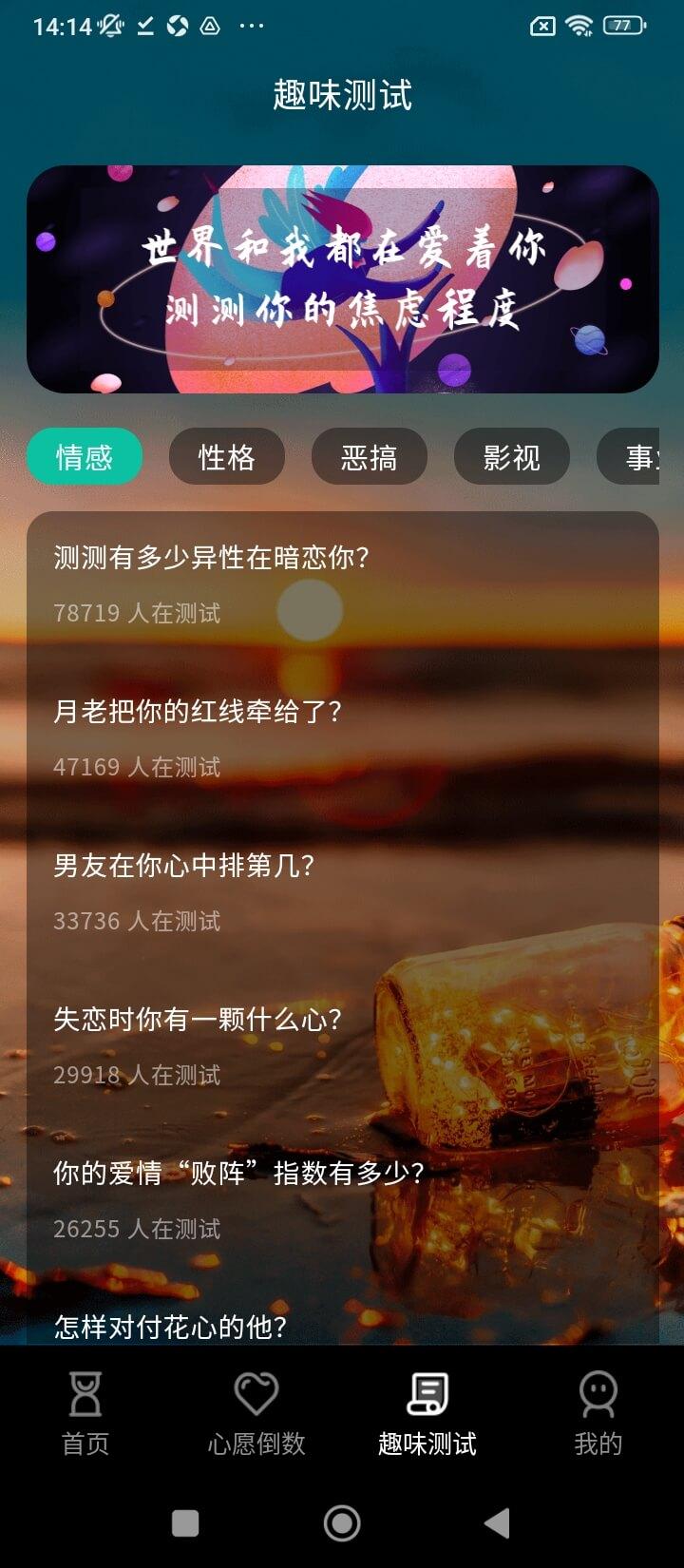684x1568 pixels.
Task: Open the anxiety test banner 测测你的焦虑程度
Action: [342, 276]
